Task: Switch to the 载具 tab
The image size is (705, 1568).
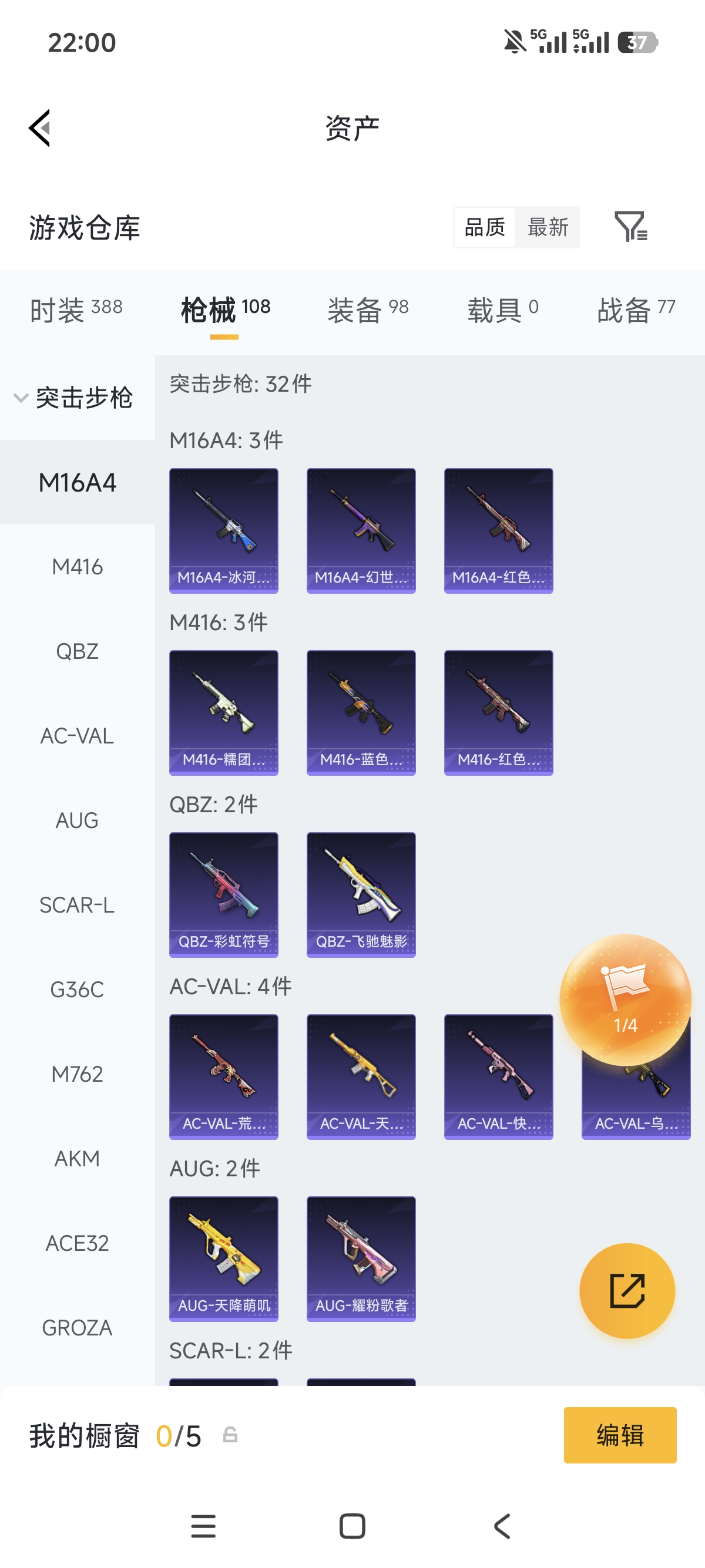Action: click(x=503, y=310)
